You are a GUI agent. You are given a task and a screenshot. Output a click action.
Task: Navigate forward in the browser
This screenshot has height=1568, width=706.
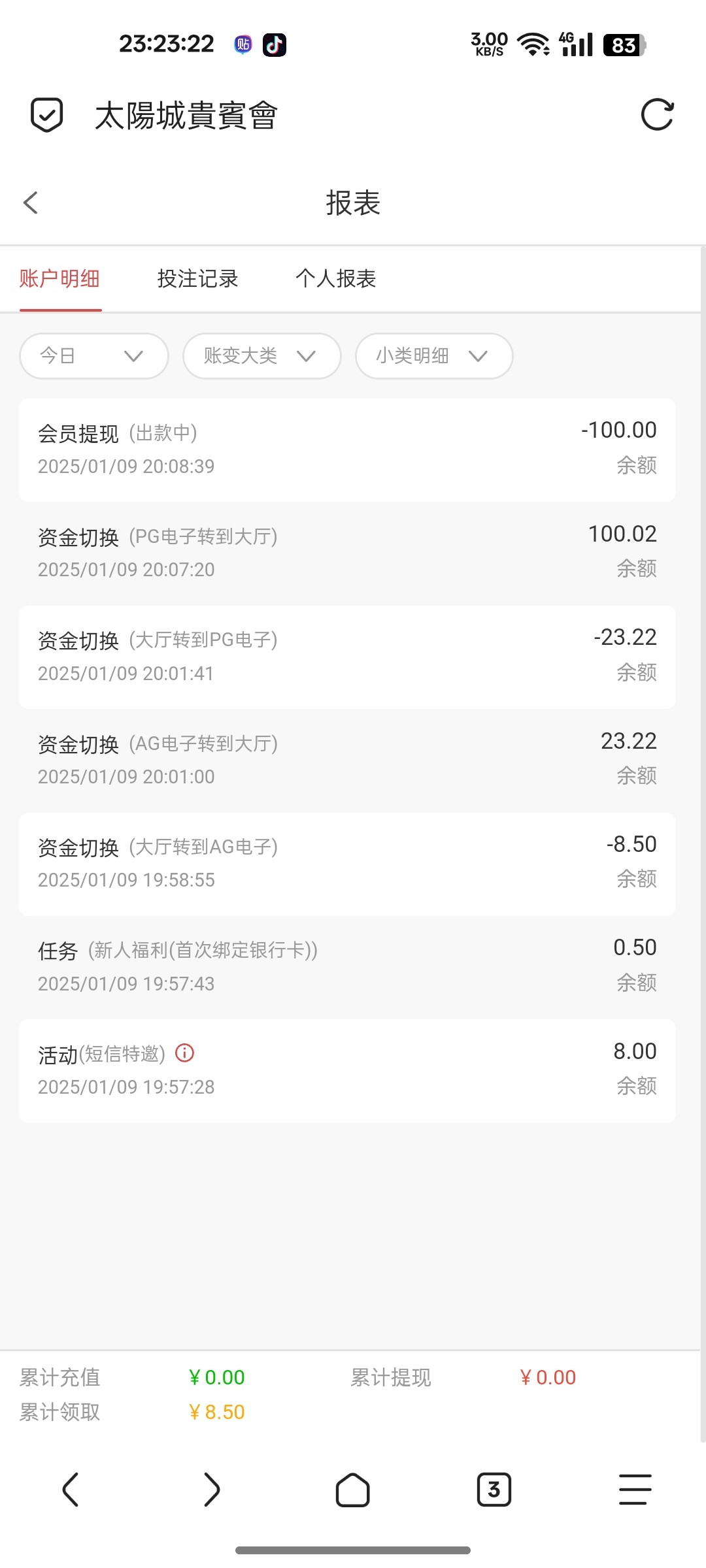click(x=212, y=1490)
